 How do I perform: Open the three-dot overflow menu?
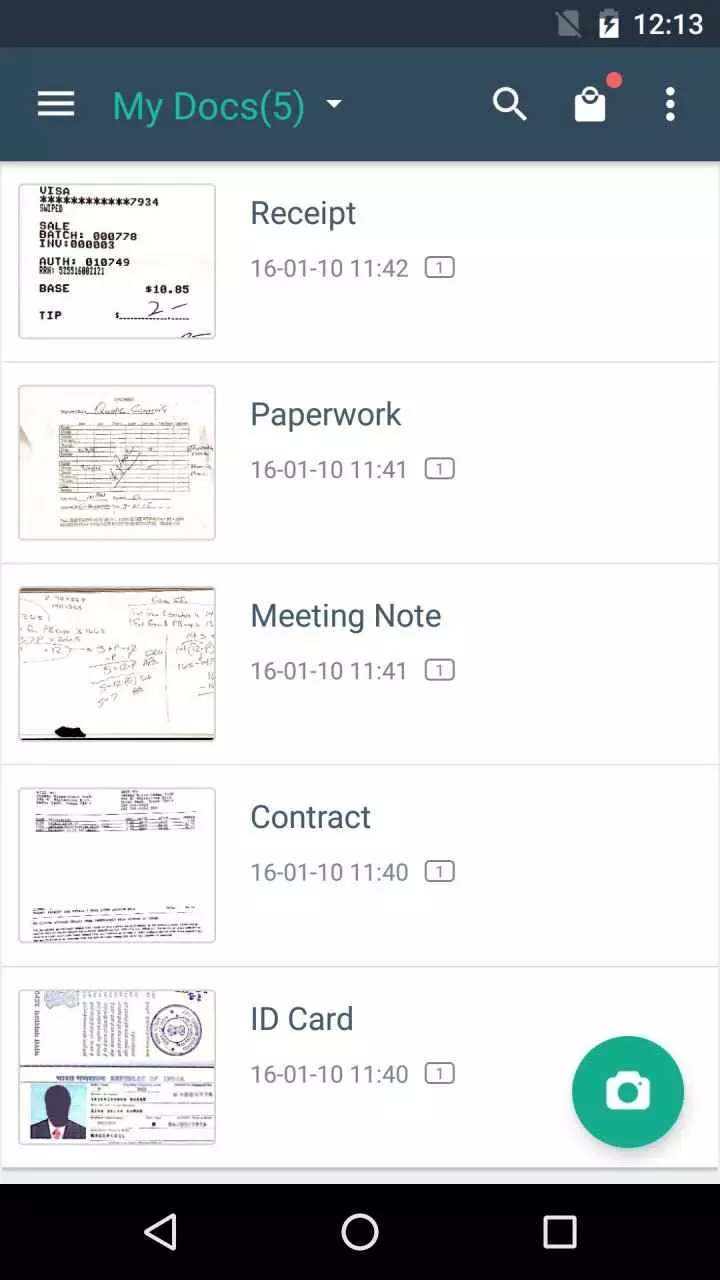pos(669,104)
